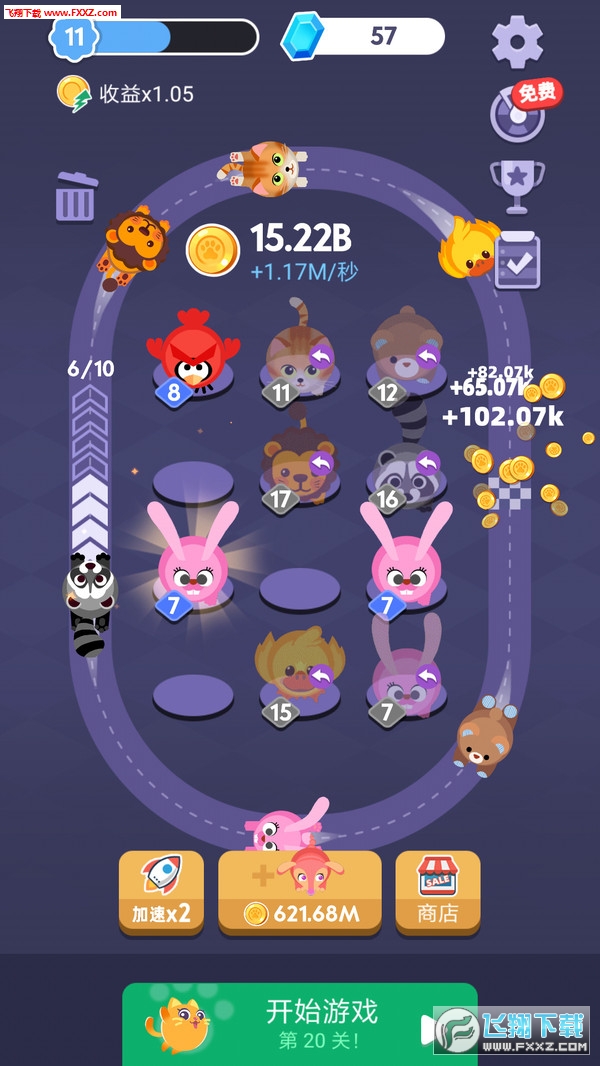Buy a new animal for 621.68M
600x1066 pixels.
point(300,893)
